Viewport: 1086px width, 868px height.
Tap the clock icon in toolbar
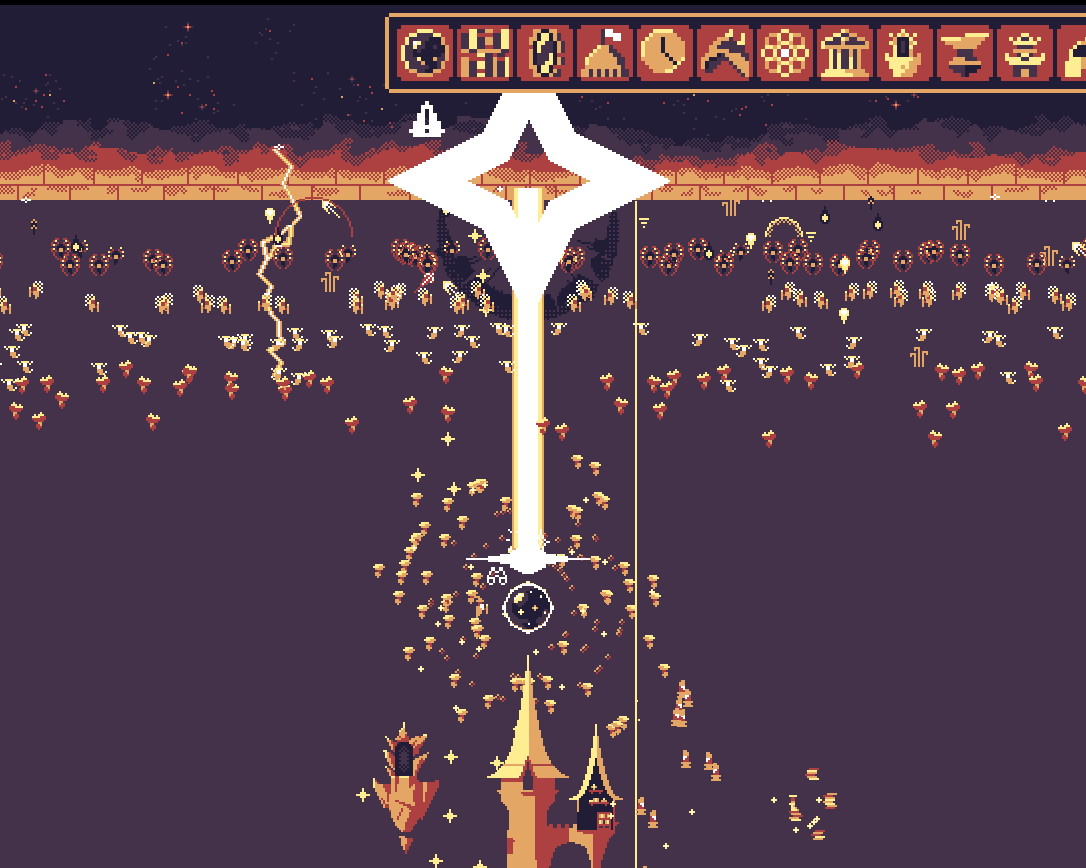click(x=665, y=53)
